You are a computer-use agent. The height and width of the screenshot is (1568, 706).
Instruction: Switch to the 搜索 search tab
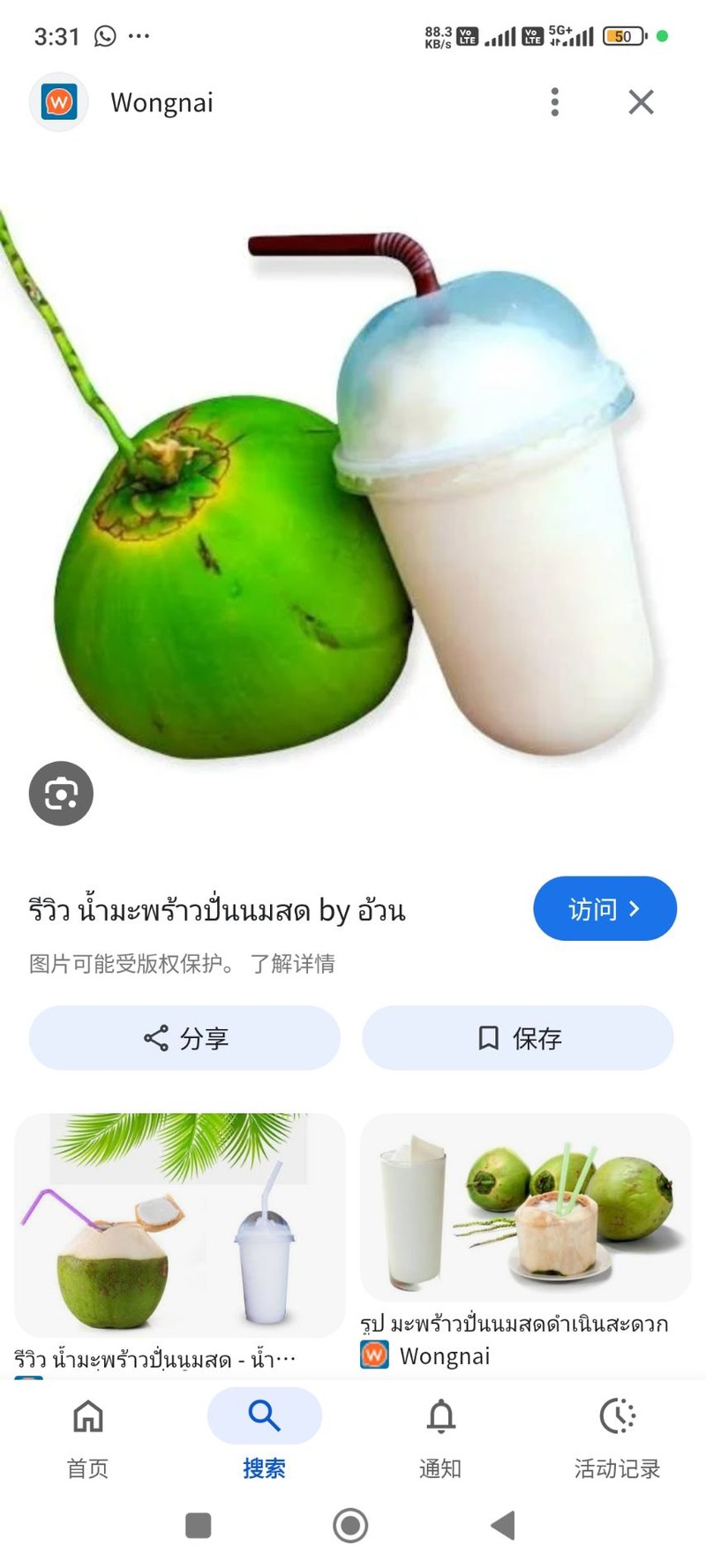point(264,1432)
